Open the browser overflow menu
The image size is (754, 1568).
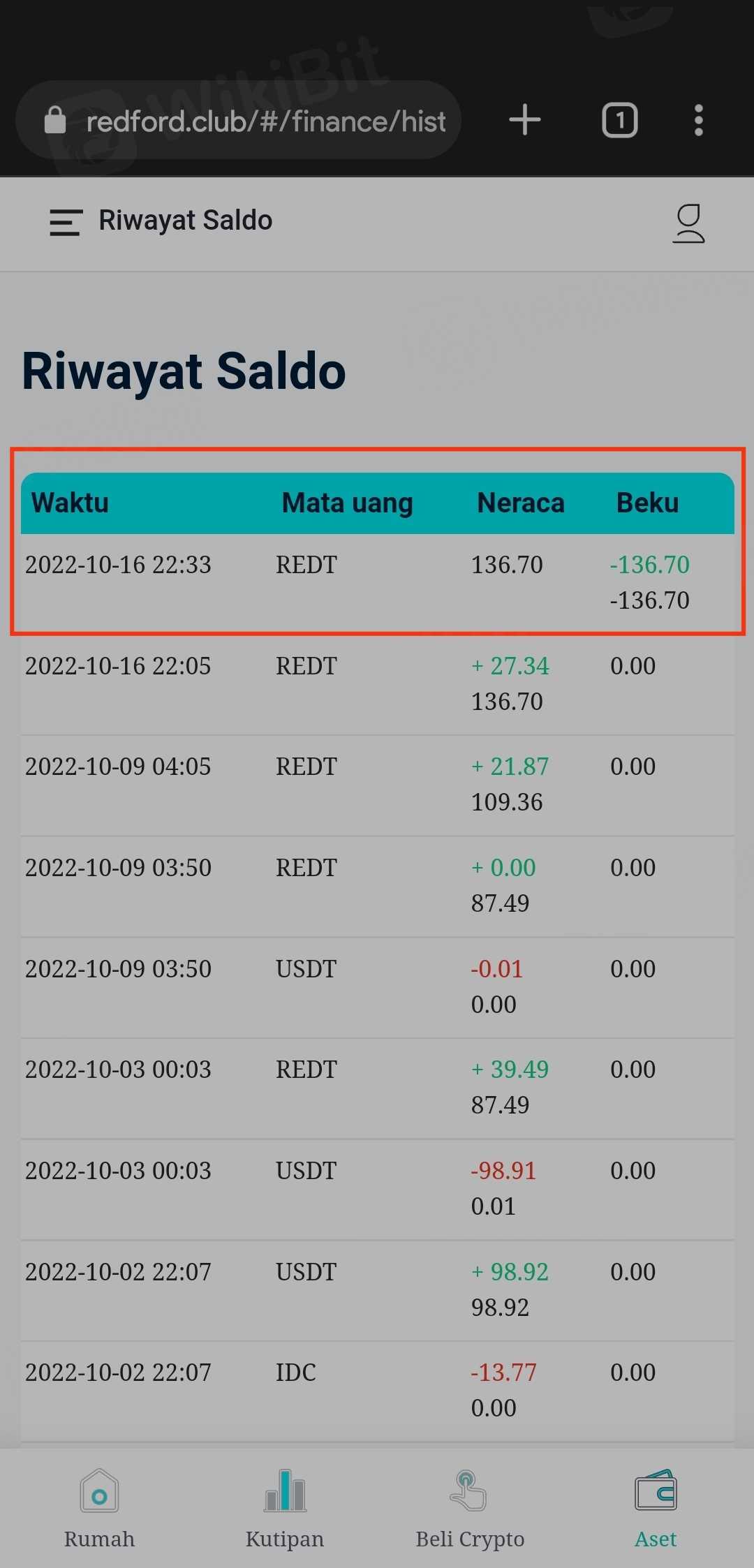click(x=698, y=120)
